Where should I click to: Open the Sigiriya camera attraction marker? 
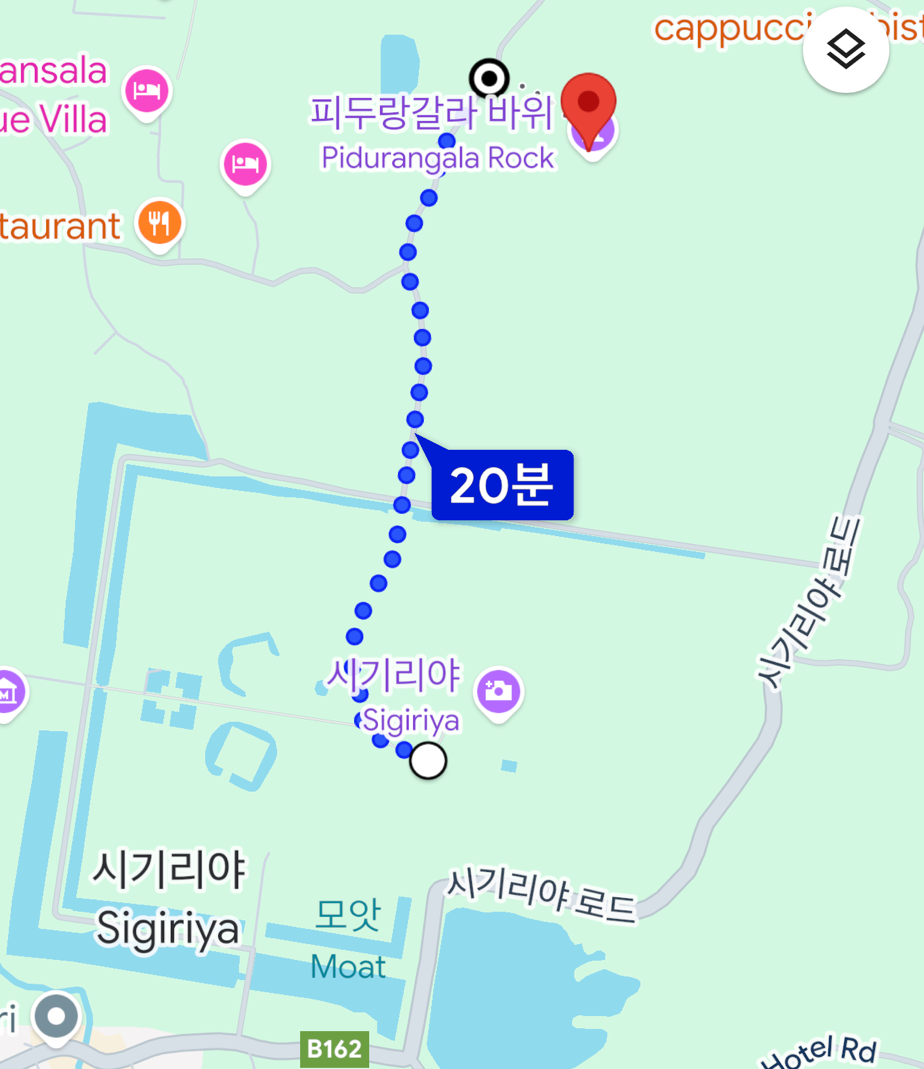click(498, 695)
